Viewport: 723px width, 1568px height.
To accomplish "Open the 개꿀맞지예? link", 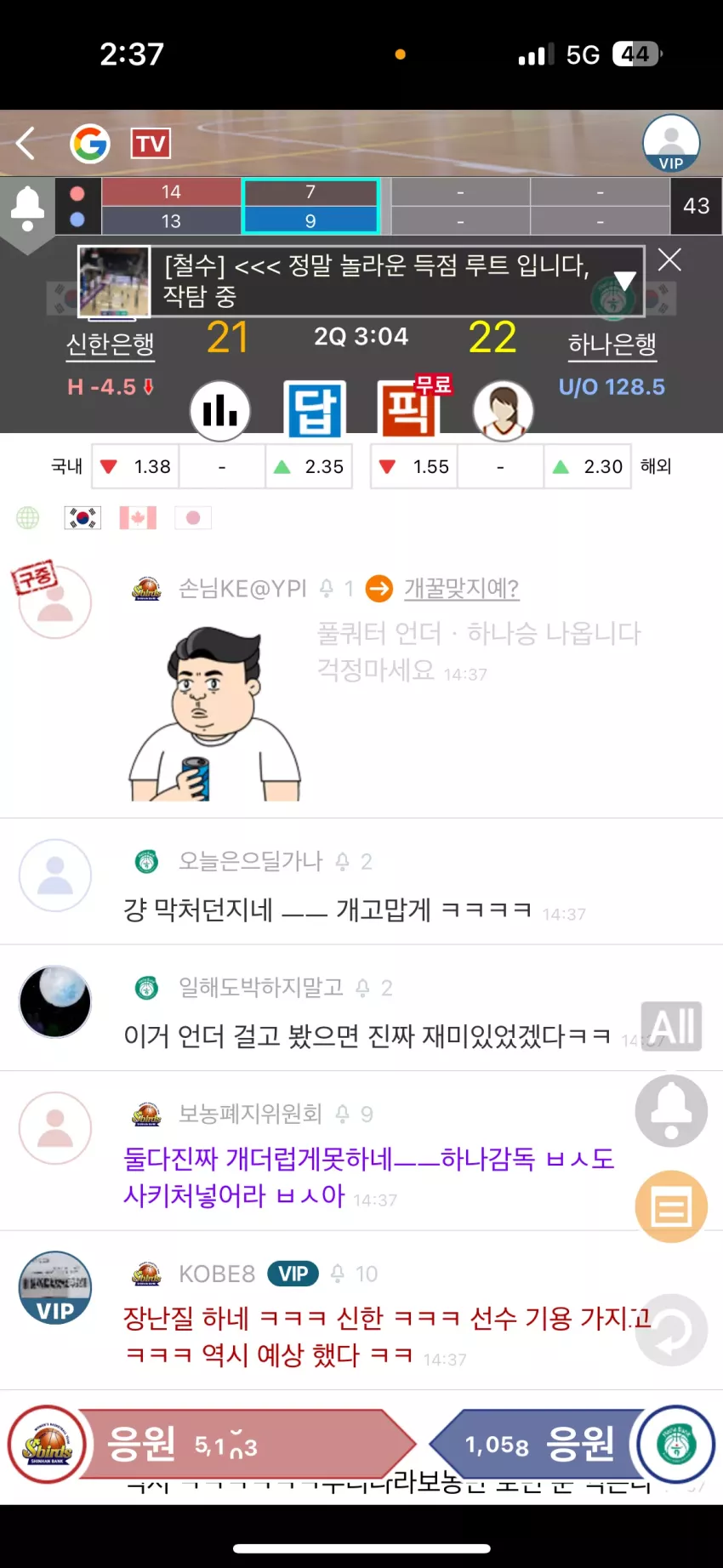I will (x=461, y=589).
